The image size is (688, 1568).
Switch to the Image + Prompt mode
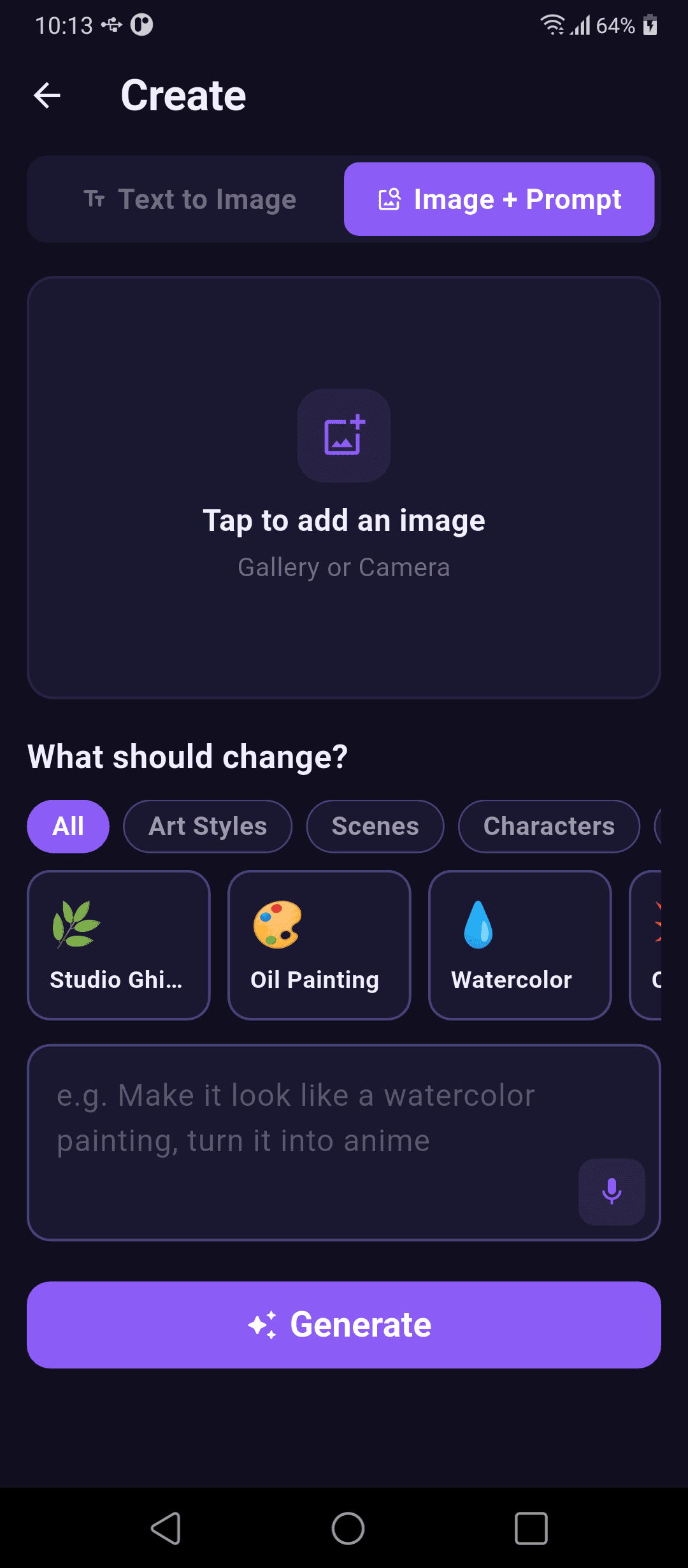(x=499, y=199)
